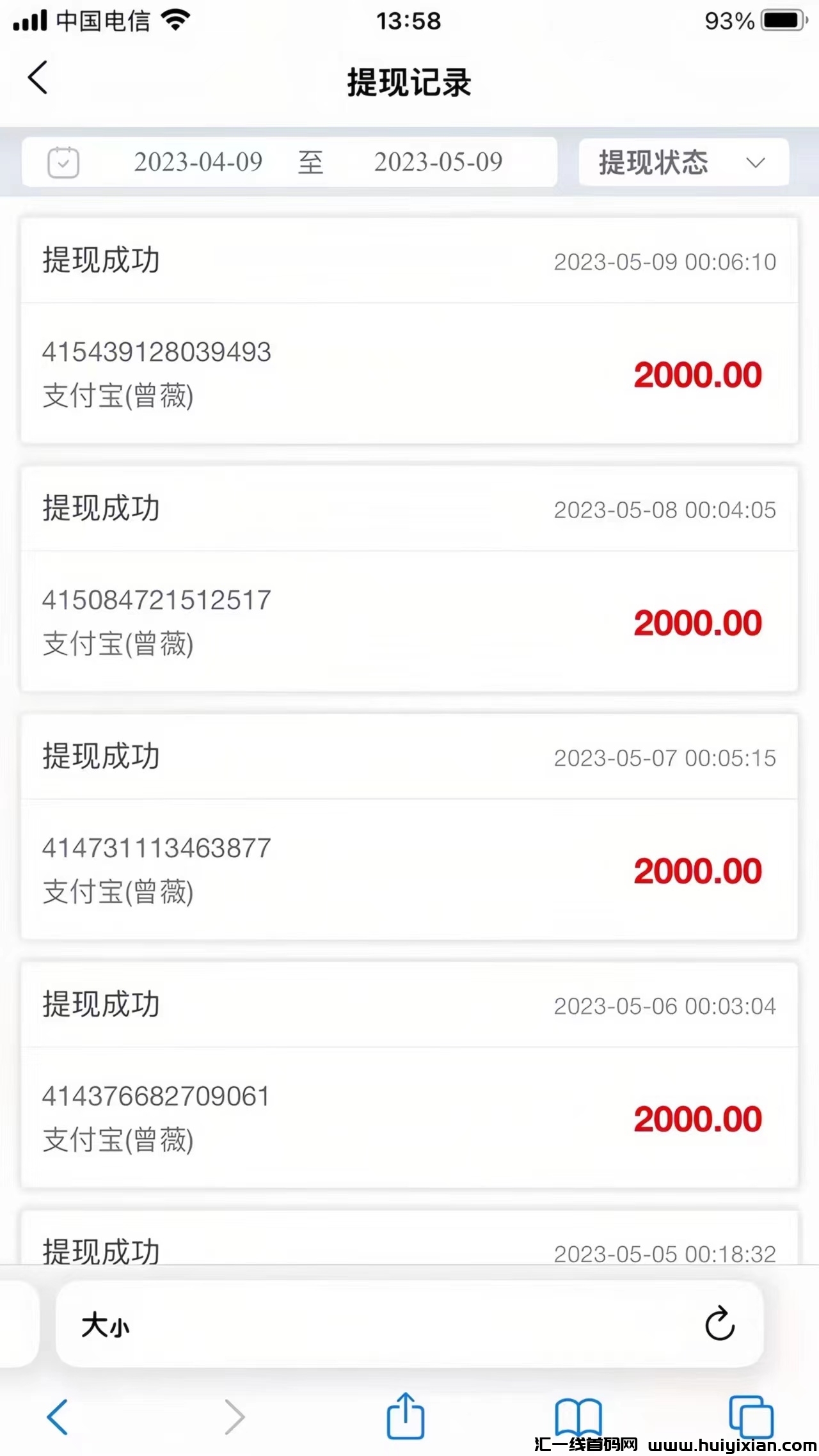
Task: Open the calendar date picker icon
Action: [63, 162]
